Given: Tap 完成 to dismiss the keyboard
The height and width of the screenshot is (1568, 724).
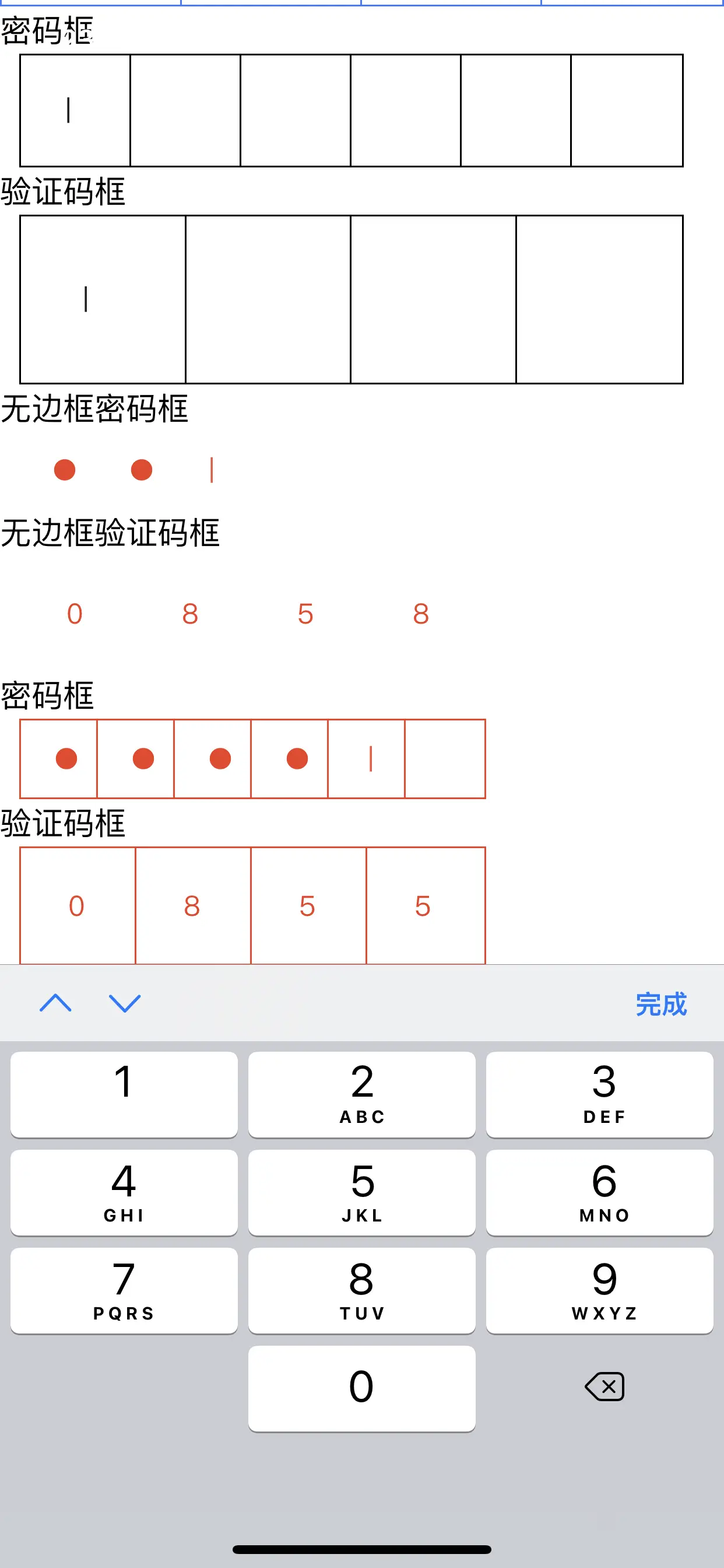Looking at the screenshot, I should 660,1004.
